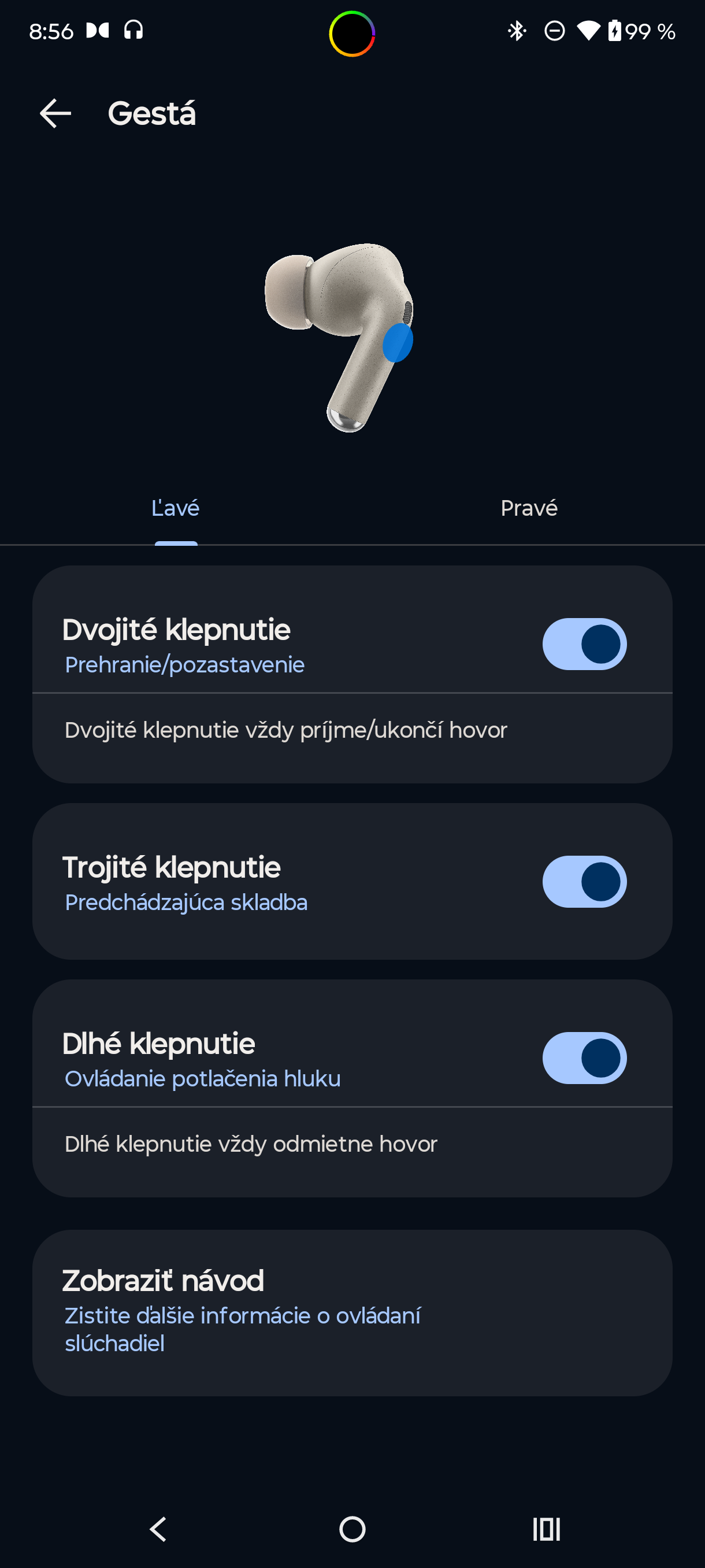Screen dimensions: 705x1568
Task: Disable the Trojité klepnutie toggle
Action: pyautogui.click(x=584, y=881)
